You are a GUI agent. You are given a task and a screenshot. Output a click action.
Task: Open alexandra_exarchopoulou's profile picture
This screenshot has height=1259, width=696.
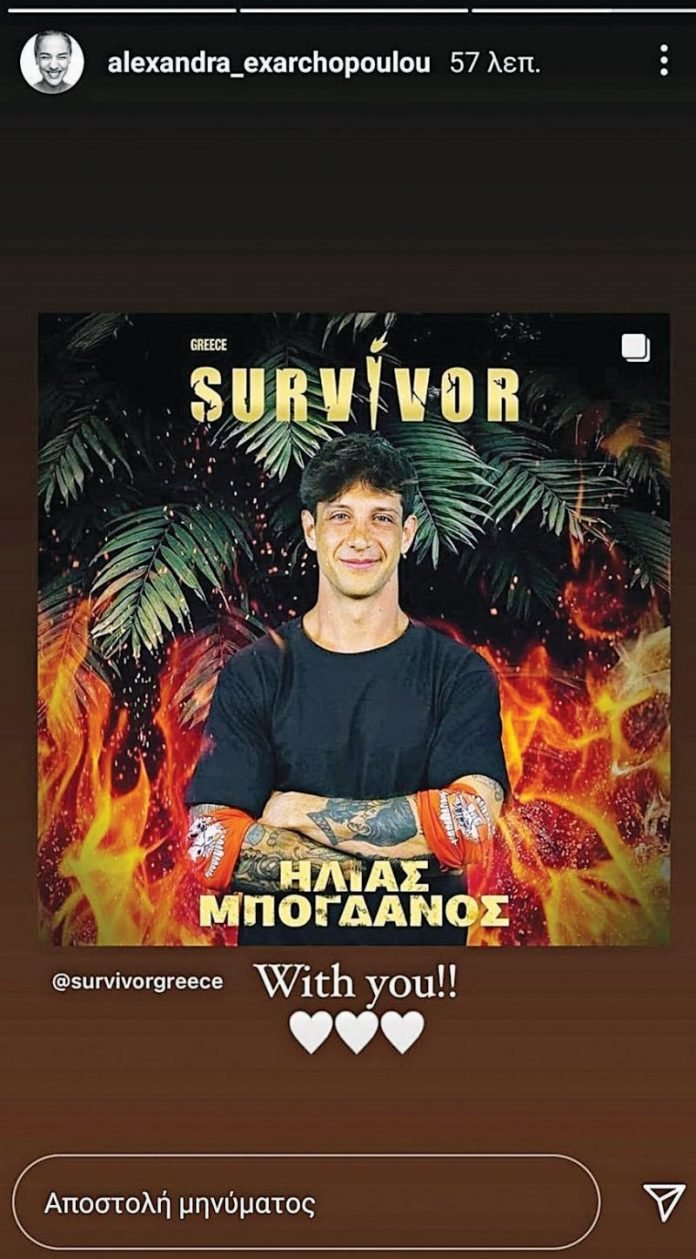pos(51,62)
